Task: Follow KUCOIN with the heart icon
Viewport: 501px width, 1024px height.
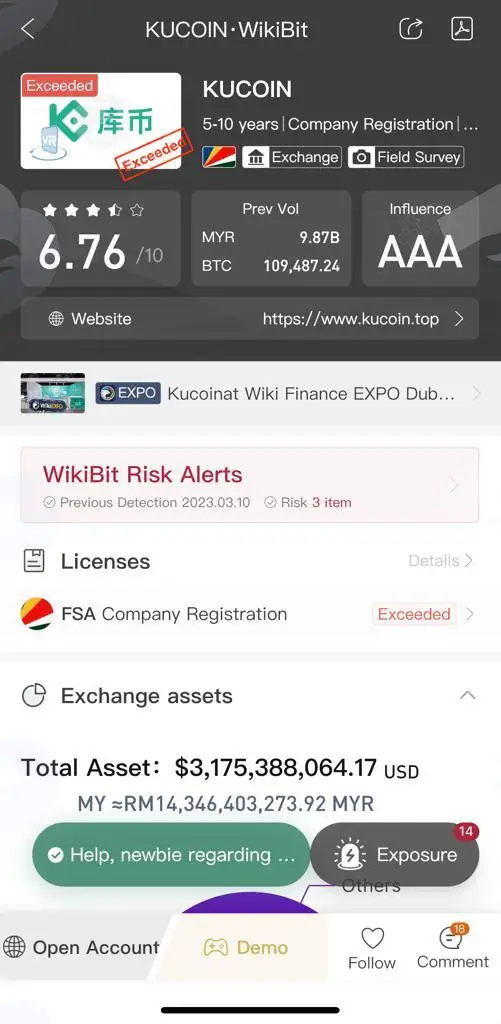Action: tap(372, 948)
